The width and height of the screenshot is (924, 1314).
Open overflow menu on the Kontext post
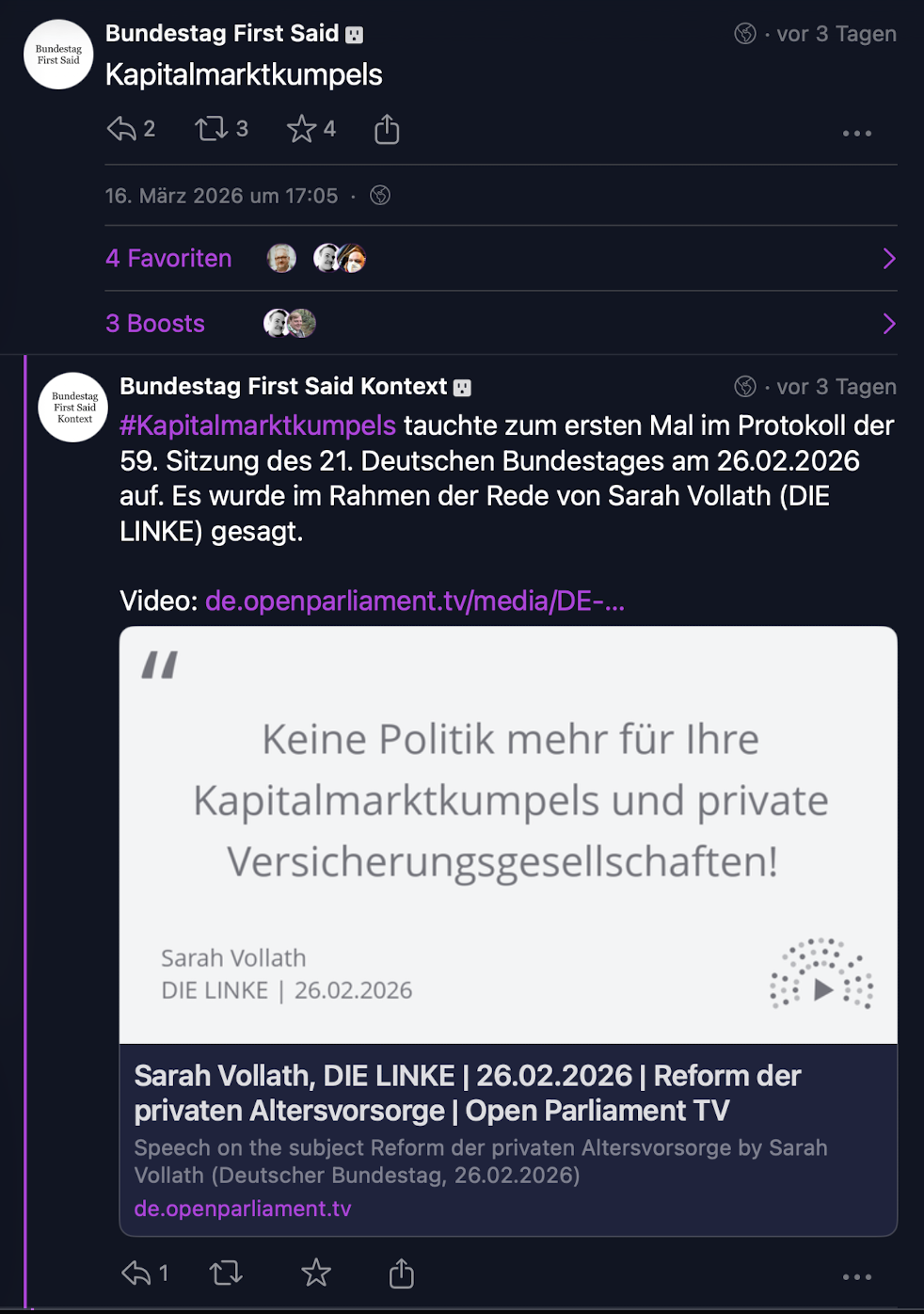pyautogui.click(x=856, y=1277)
